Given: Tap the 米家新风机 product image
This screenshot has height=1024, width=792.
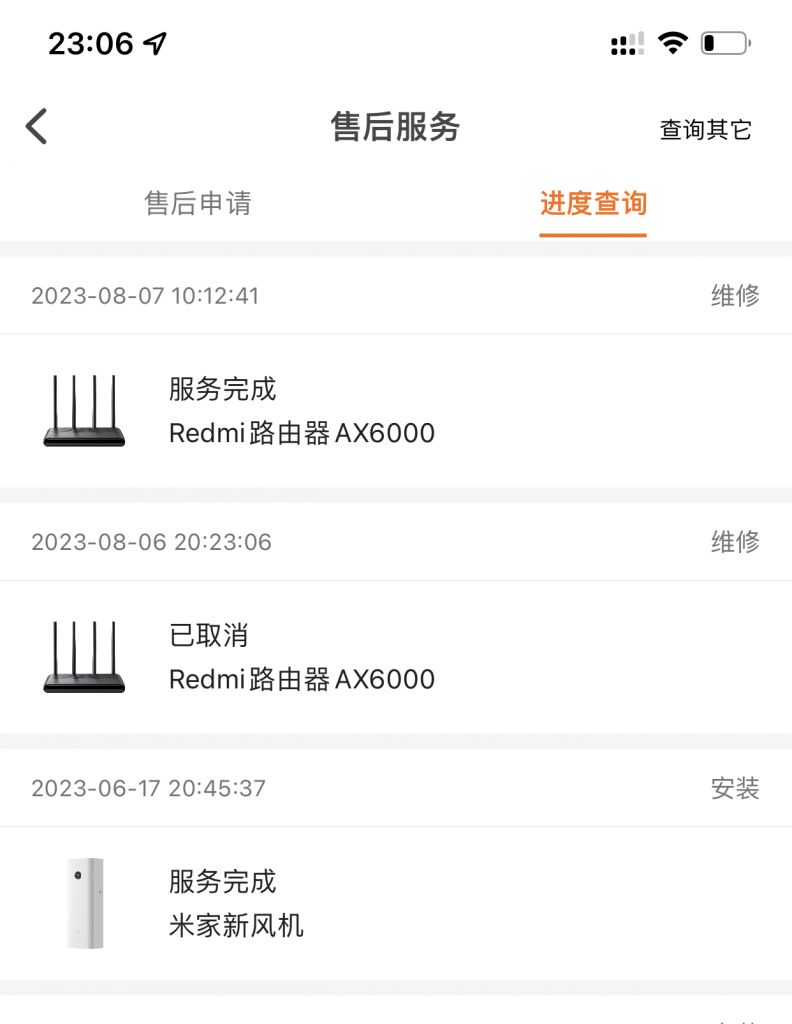Looking at the screenshot, I should coord(85,903).
